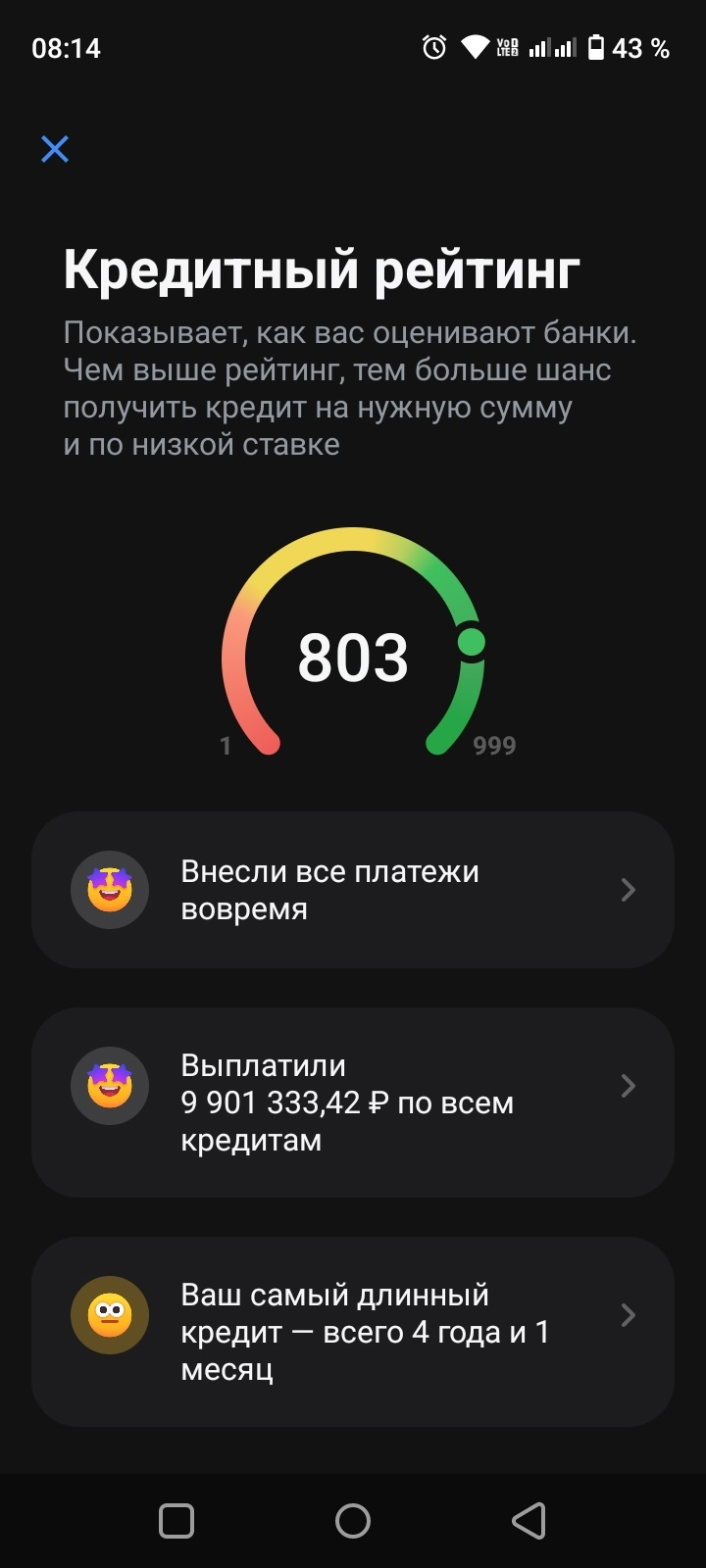This screenshot has height=1568, width=706.
Task: Show recent apps
Action: 176,1521
